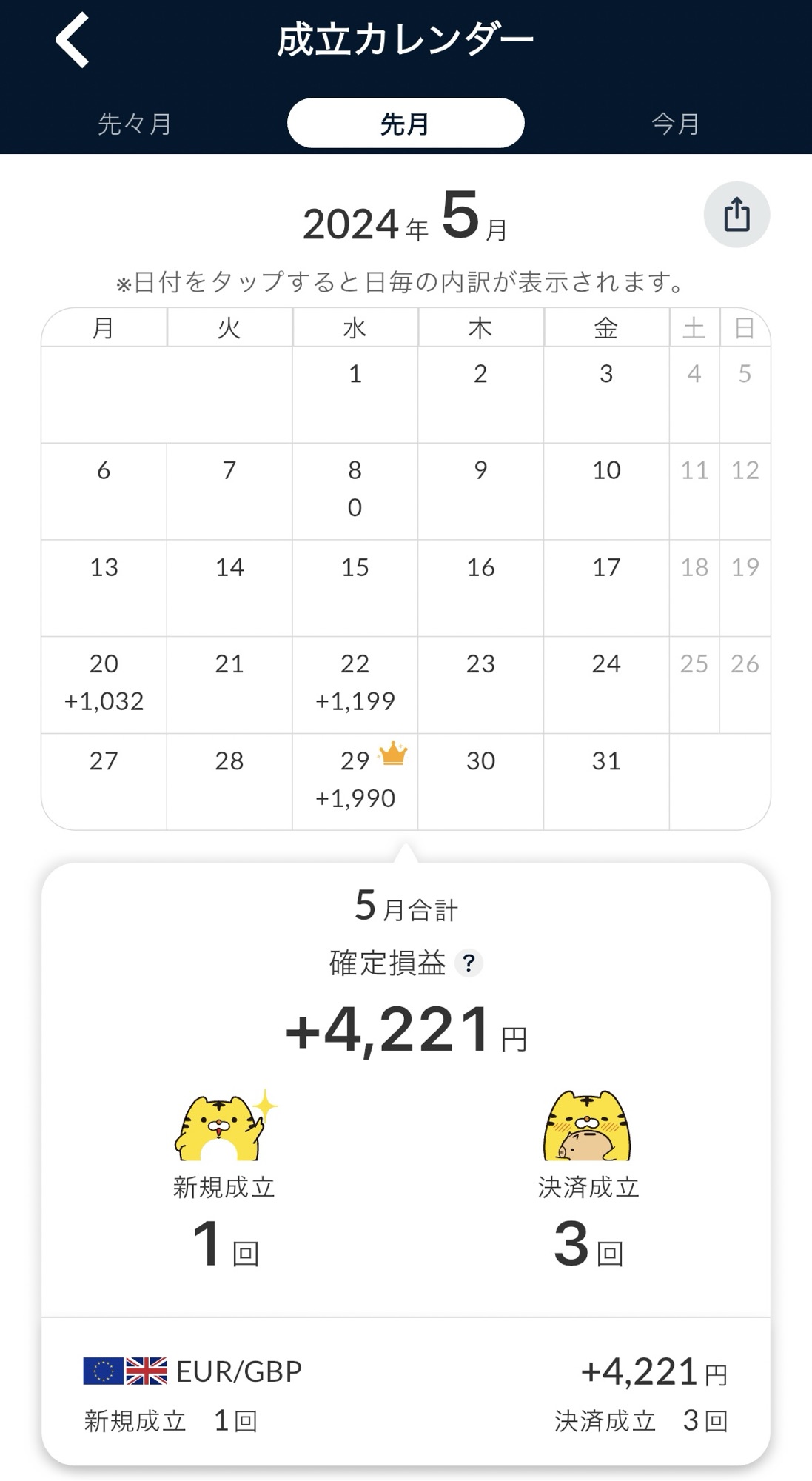The width and height of the screenshot is (812, 1481).
Task: Switch to the 今月 tab
Action: [676, 123]
